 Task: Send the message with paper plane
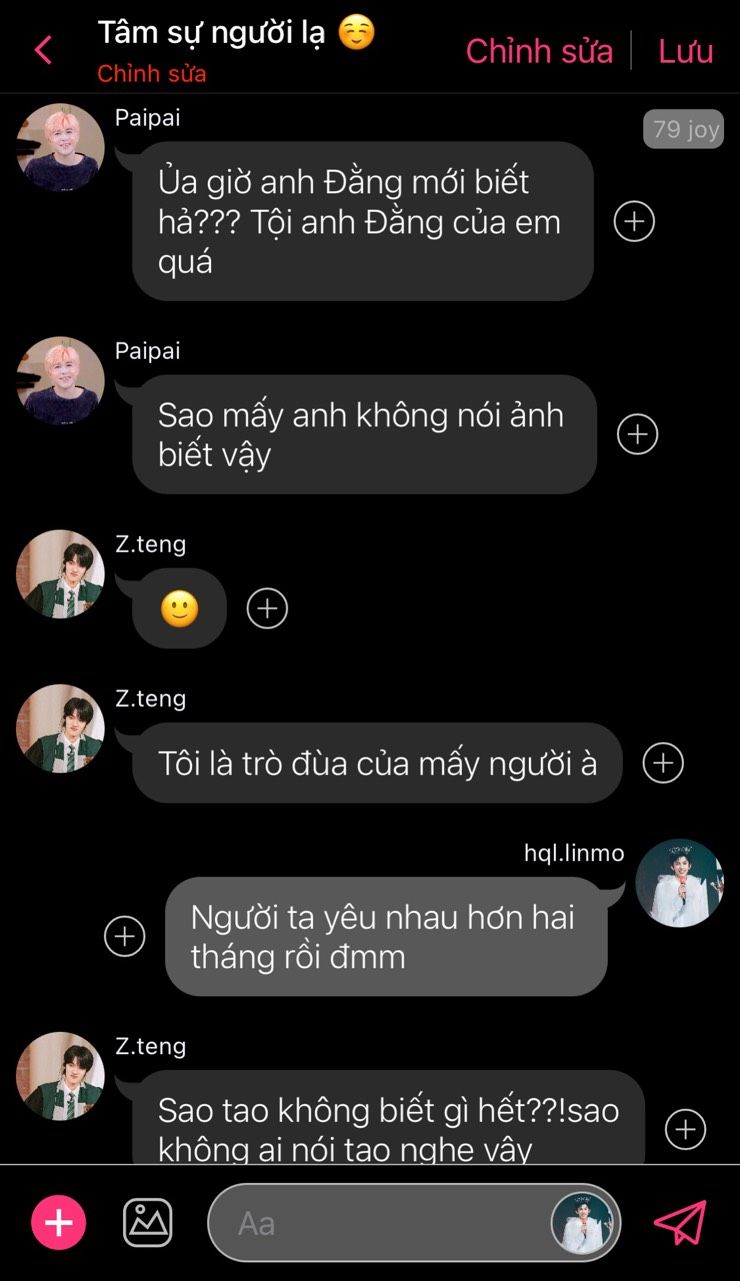point(680,1222)
